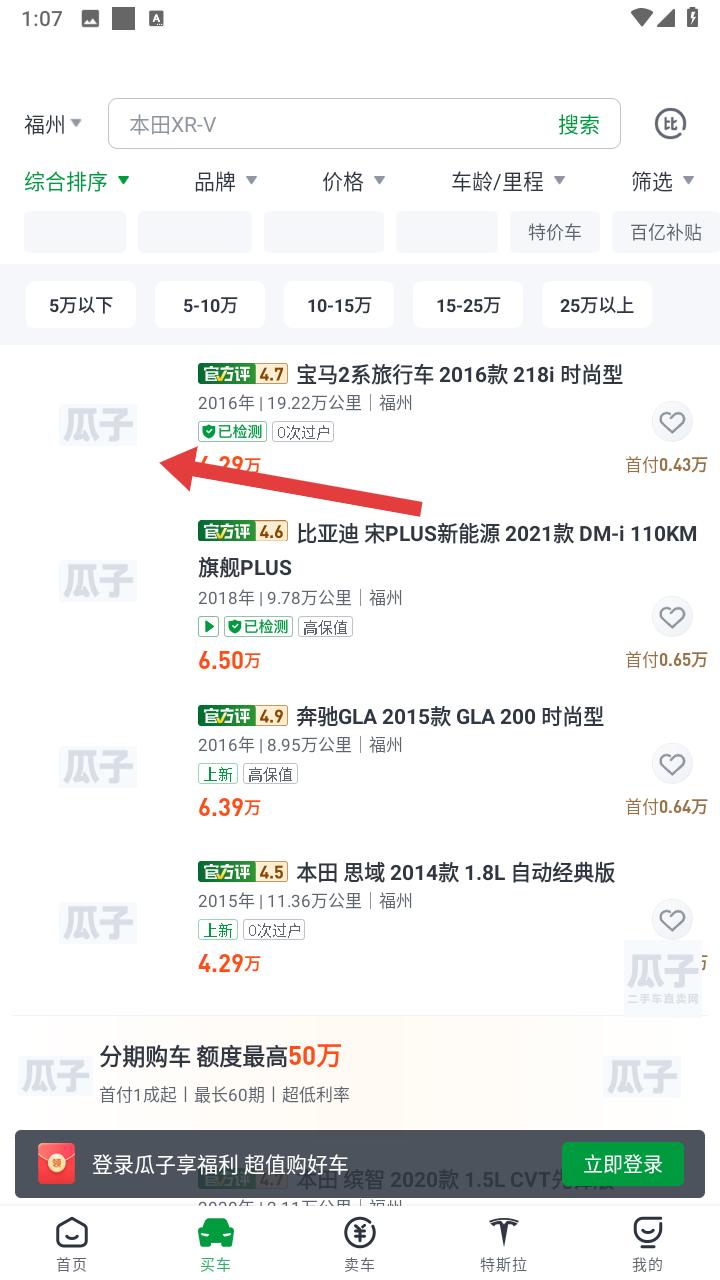720x1280 pixels.
Task: Expand the 车龄/里程 filter dropdown
Action: [x=508, y=181]
